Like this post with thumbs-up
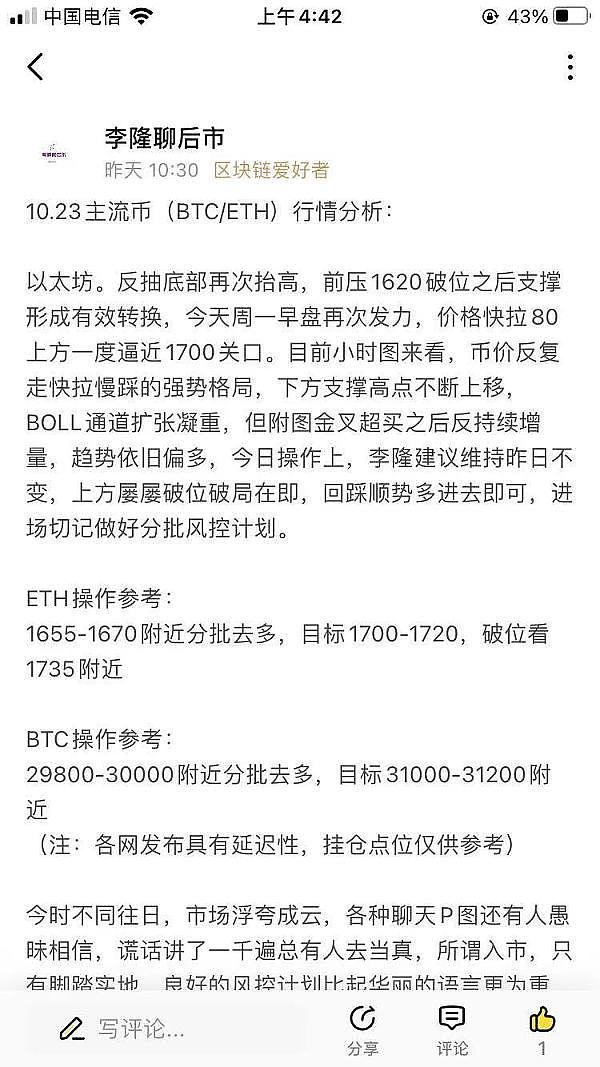 542,1032
